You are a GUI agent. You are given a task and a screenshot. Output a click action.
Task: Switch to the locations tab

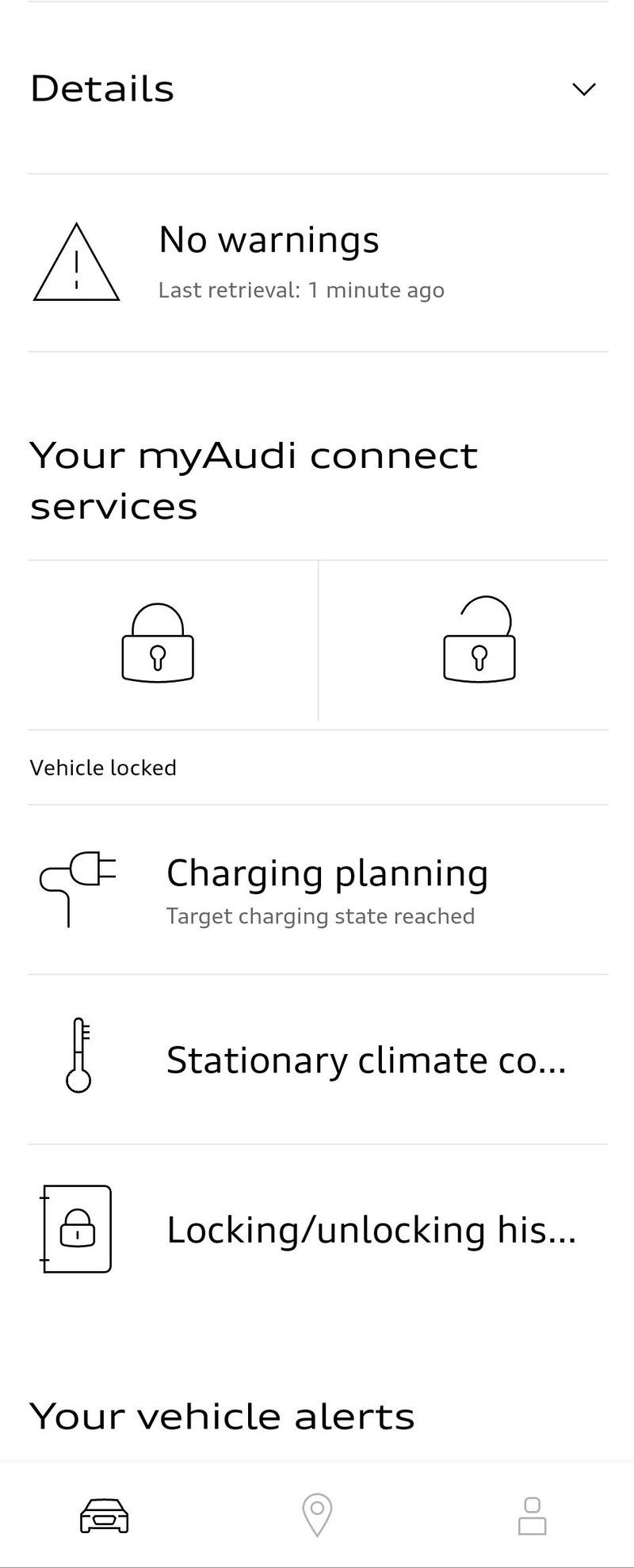[317, 1511]
